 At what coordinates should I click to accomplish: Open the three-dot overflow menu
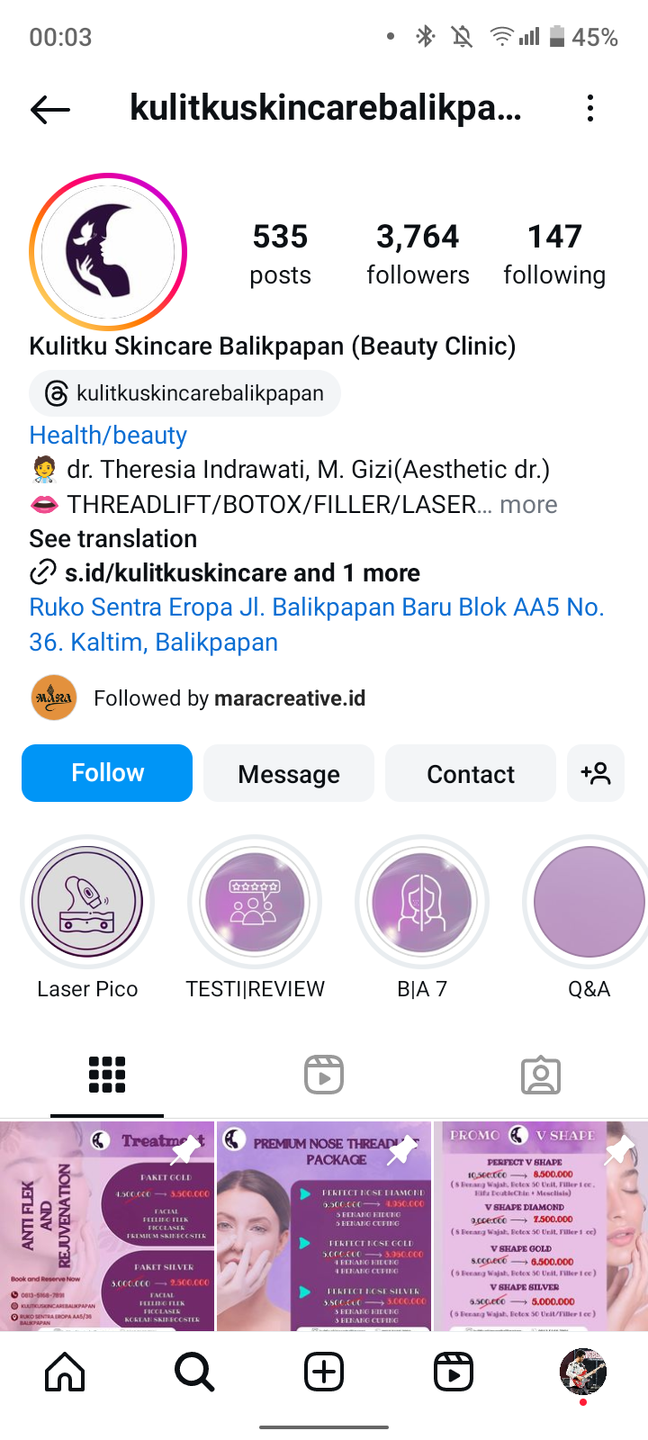(x=590, y=109)
